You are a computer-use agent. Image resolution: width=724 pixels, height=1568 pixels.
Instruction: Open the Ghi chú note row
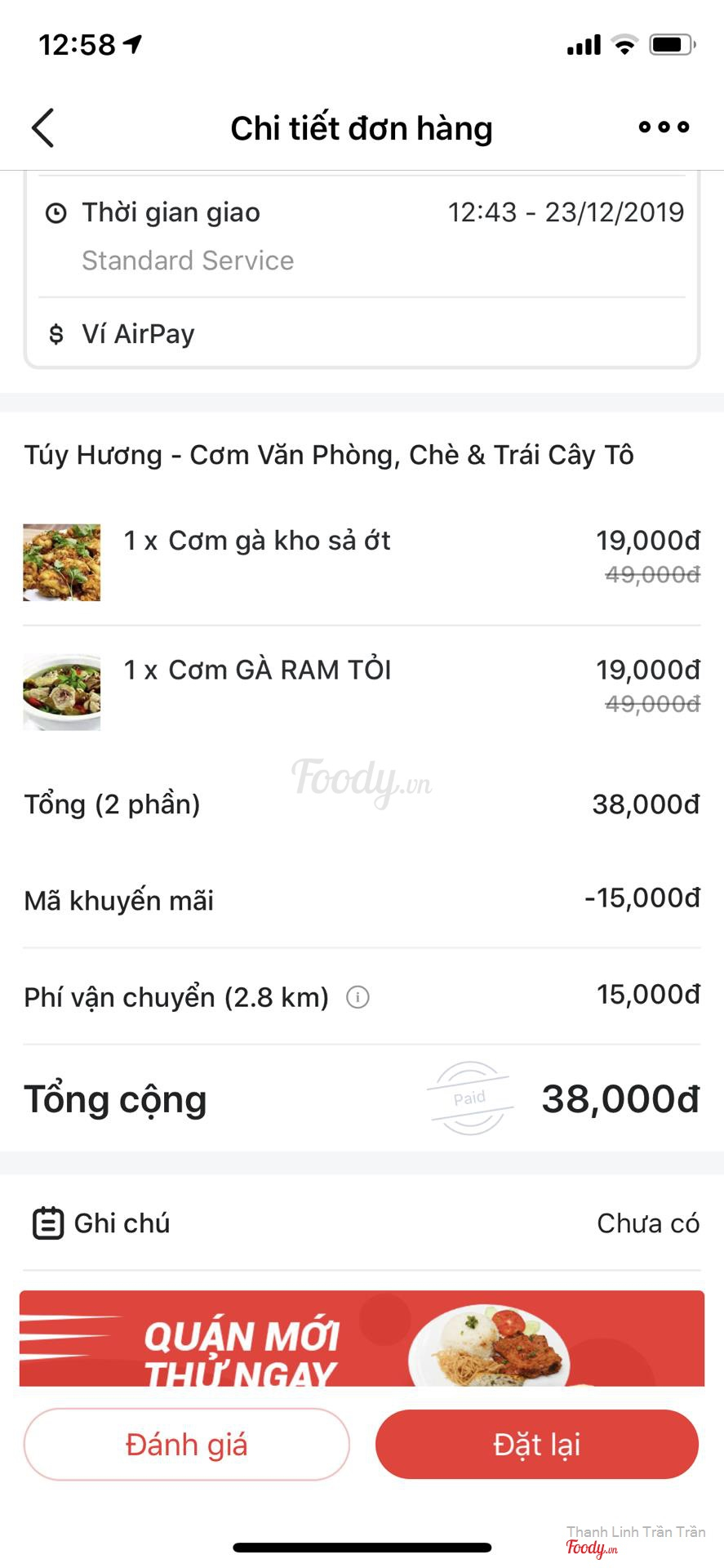(x=362, y=1223)
